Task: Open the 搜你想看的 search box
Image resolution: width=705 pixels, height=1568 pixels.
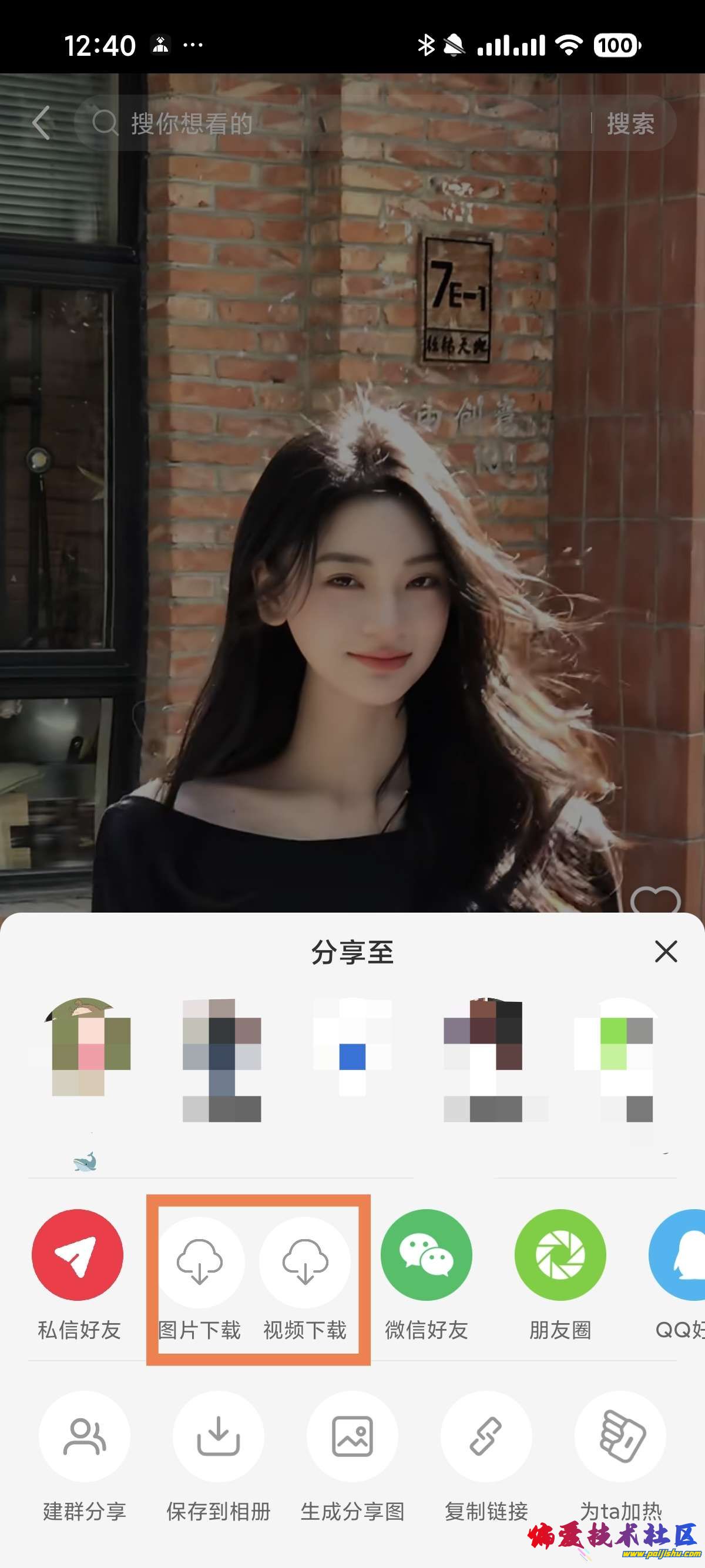Action: click(329, 123)
